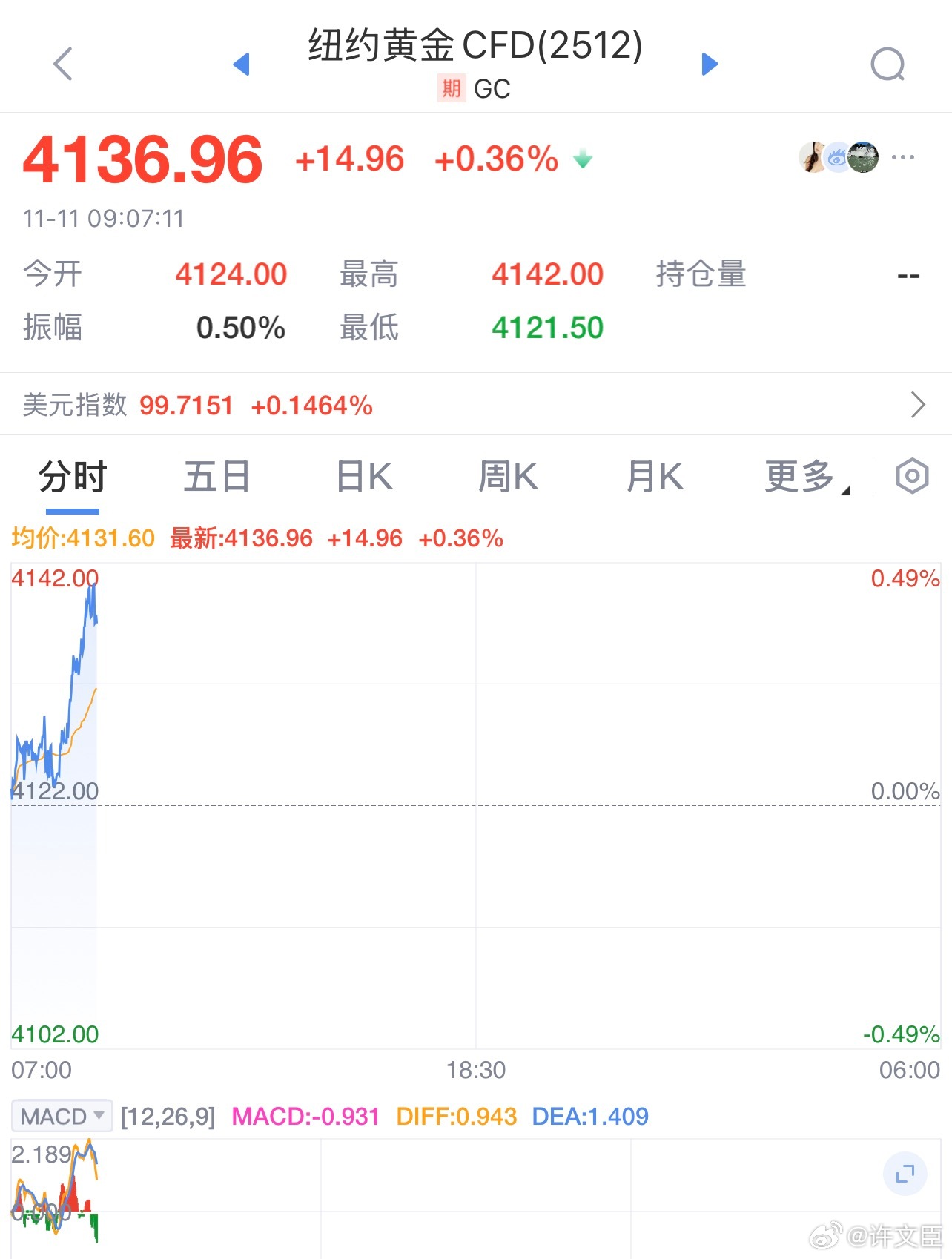
Task: Switch to the 五日 tab
Action: click(216, 475)
